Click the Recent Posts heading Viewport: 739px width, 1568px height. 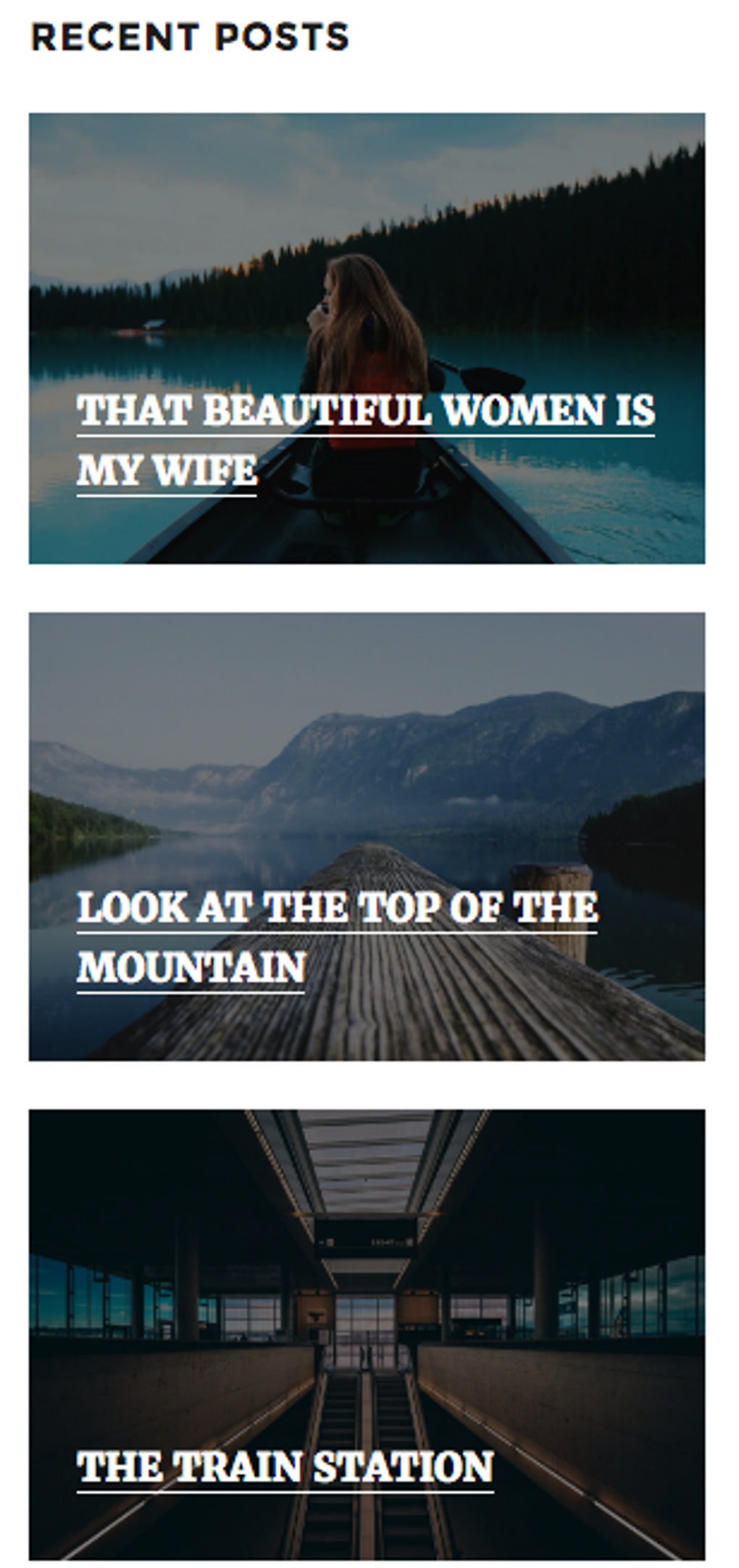[191, 35]
